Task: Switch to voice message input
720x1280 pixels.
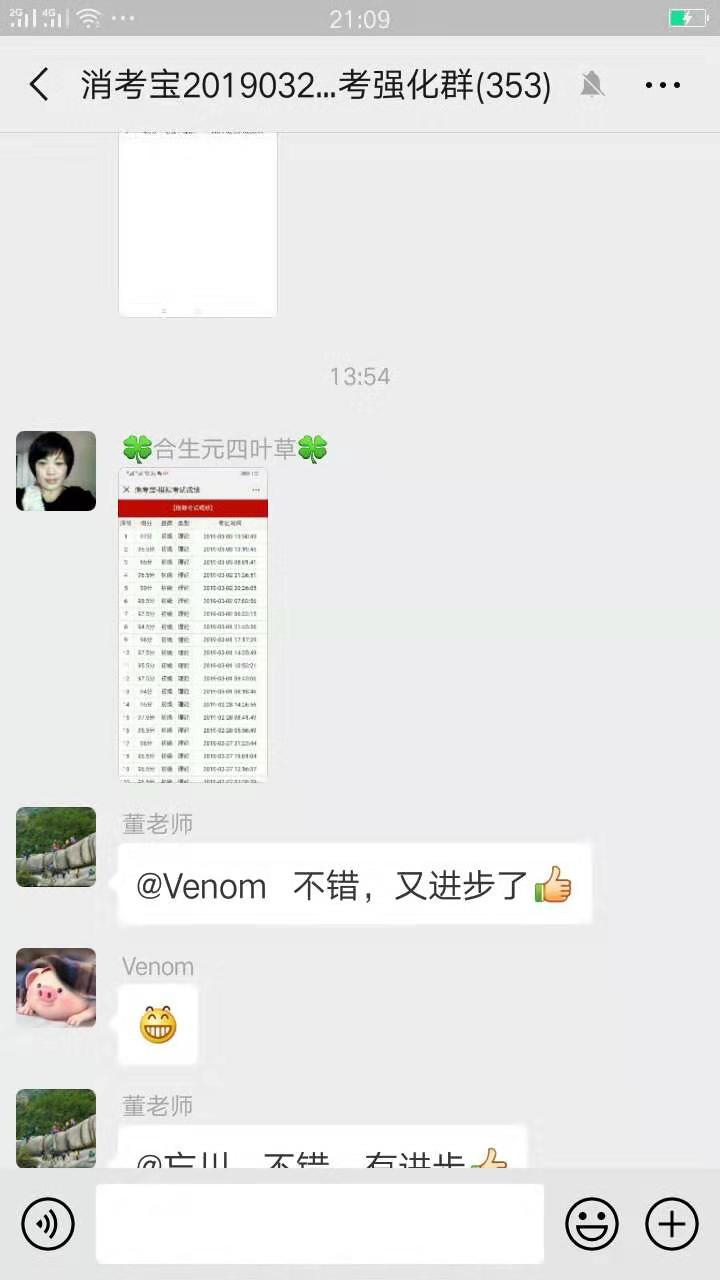Action: (x=48, y=1224)
